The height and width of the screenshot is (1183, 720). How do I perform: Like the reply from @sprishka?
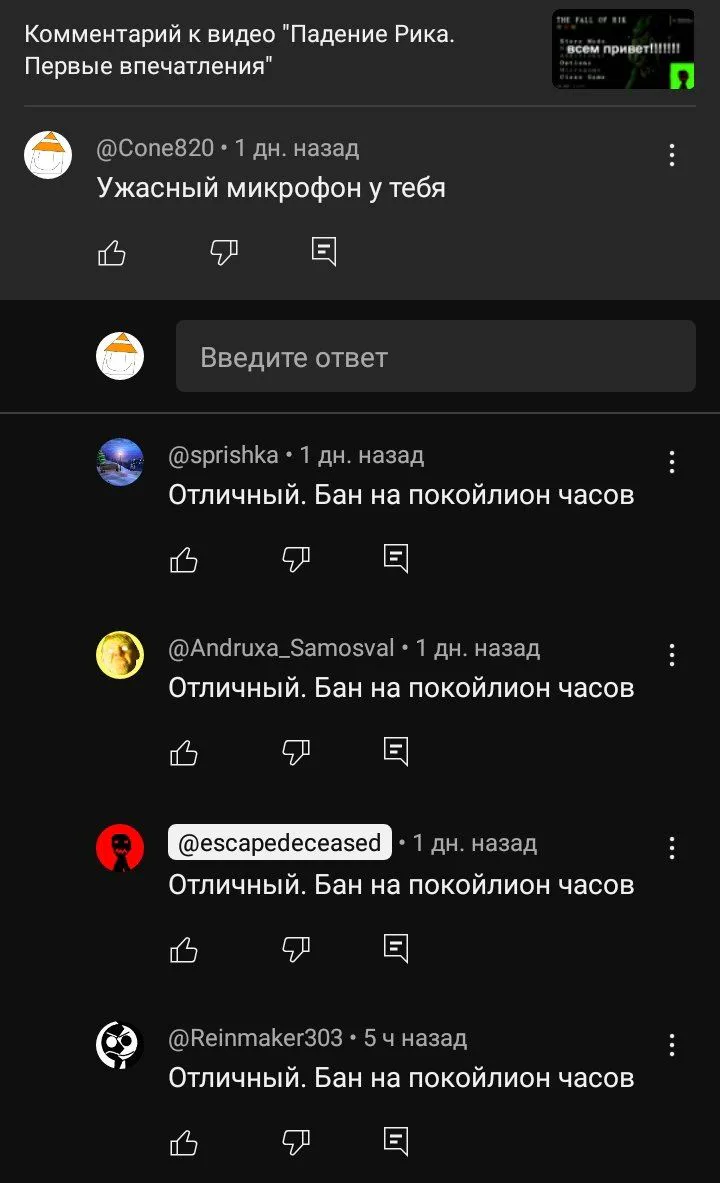click(x=184, y=559)
